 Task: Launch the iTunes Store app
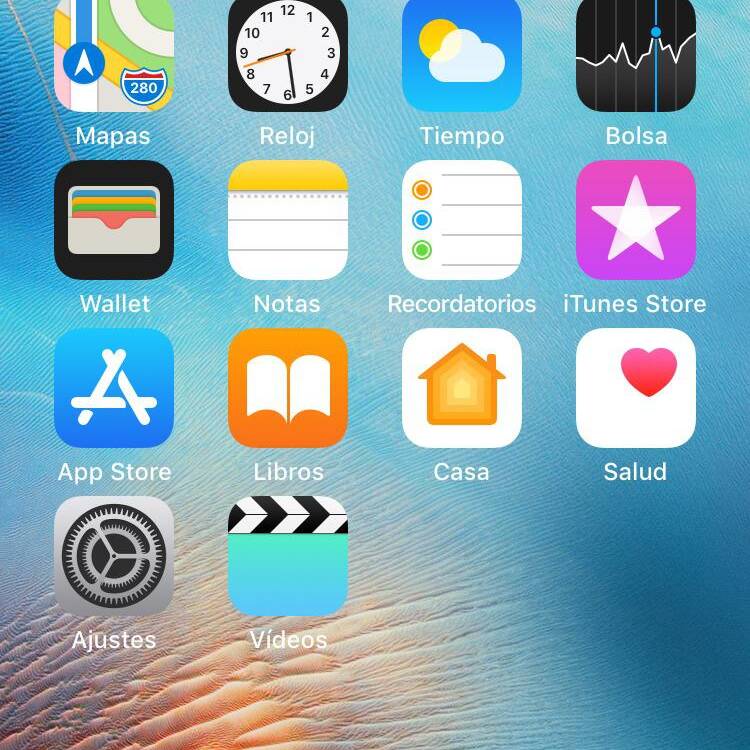636,220
